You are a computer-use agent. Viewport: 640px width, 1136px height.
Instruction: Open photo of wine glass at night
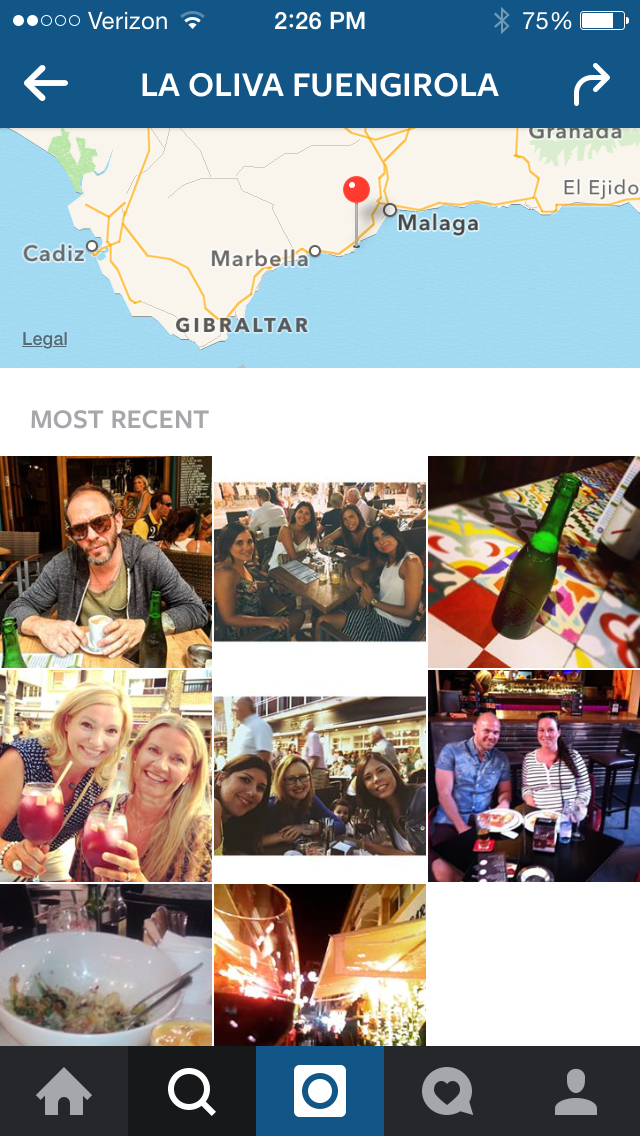point(319,964)
